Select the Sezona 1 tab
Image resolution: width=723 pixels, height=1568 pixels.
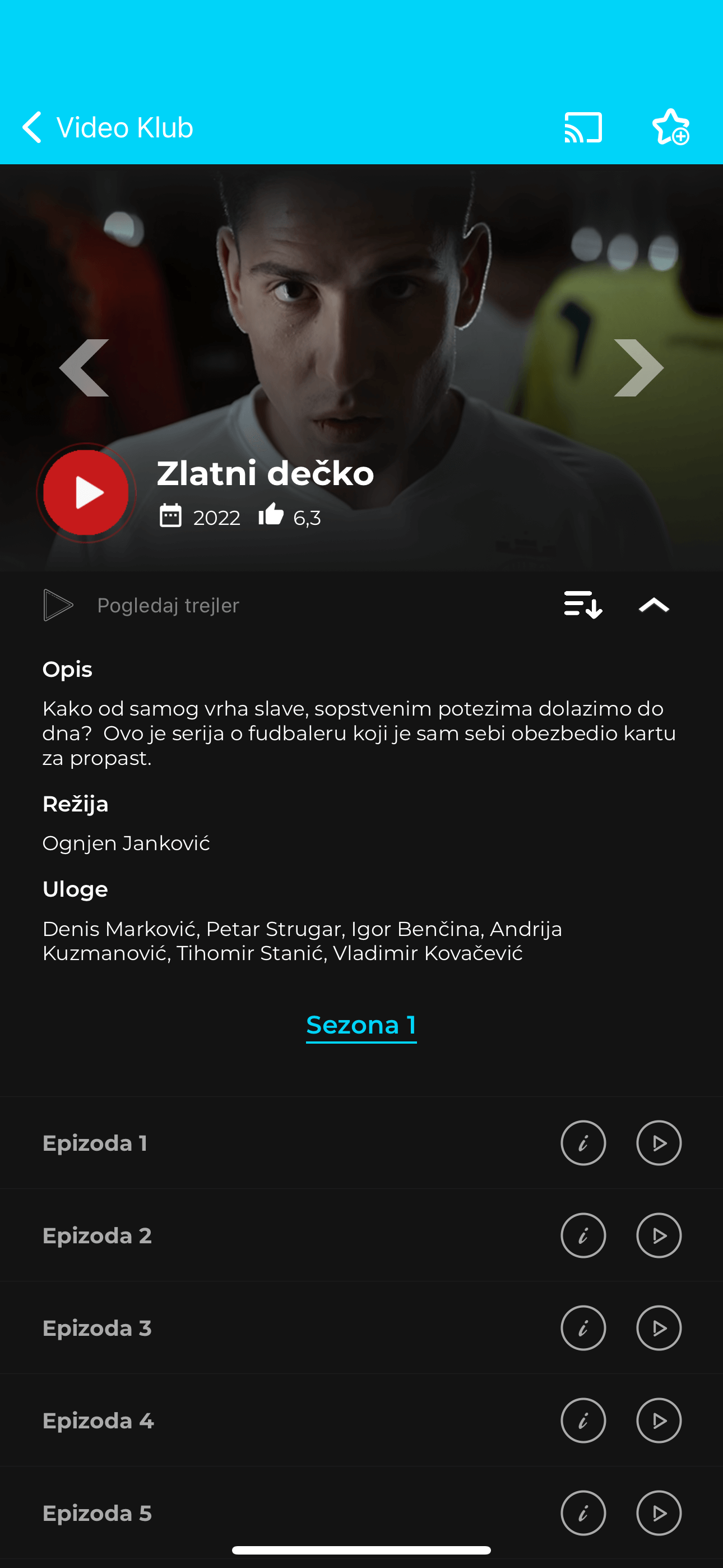pos(361,1026)
